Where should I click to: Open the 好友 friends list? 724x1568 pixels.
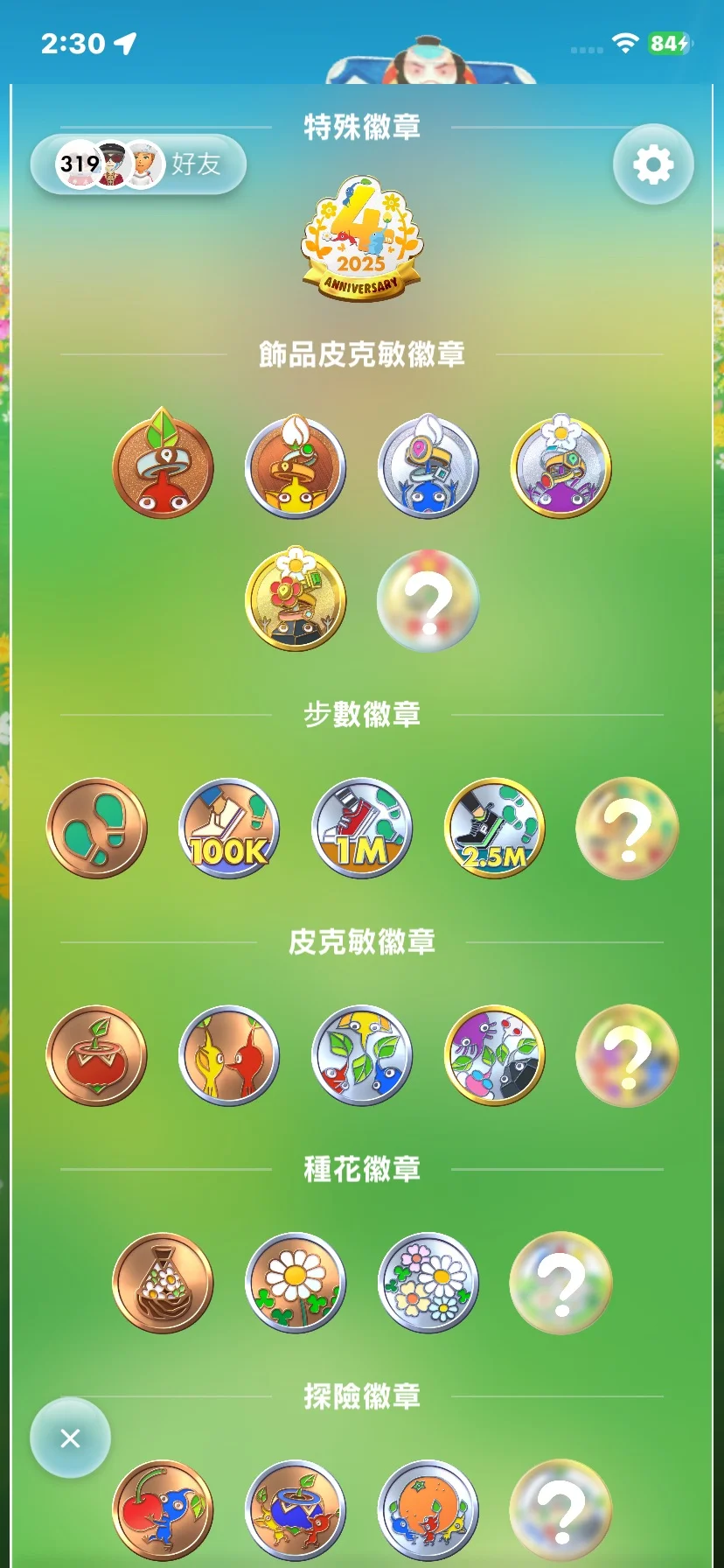(138, 164)
